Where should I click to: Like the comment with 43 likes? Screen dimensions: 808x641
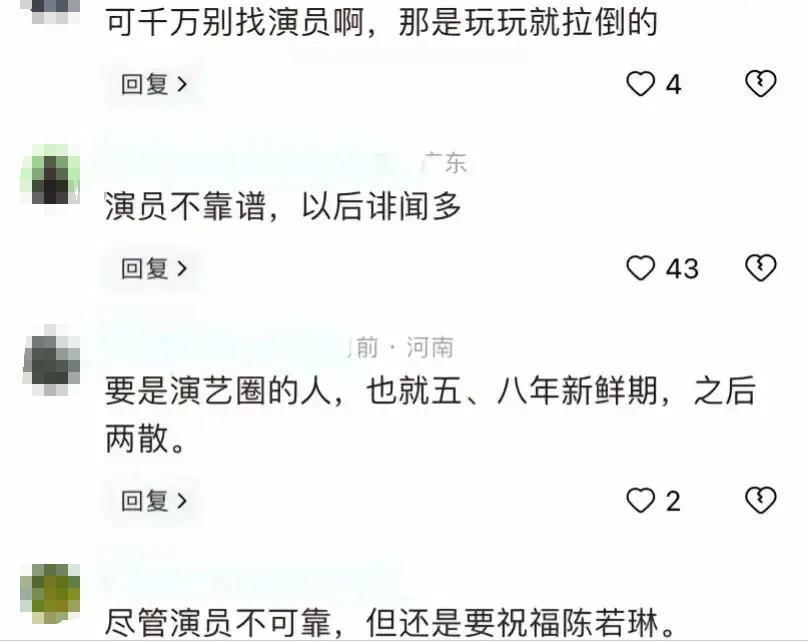tap(640, 268)
